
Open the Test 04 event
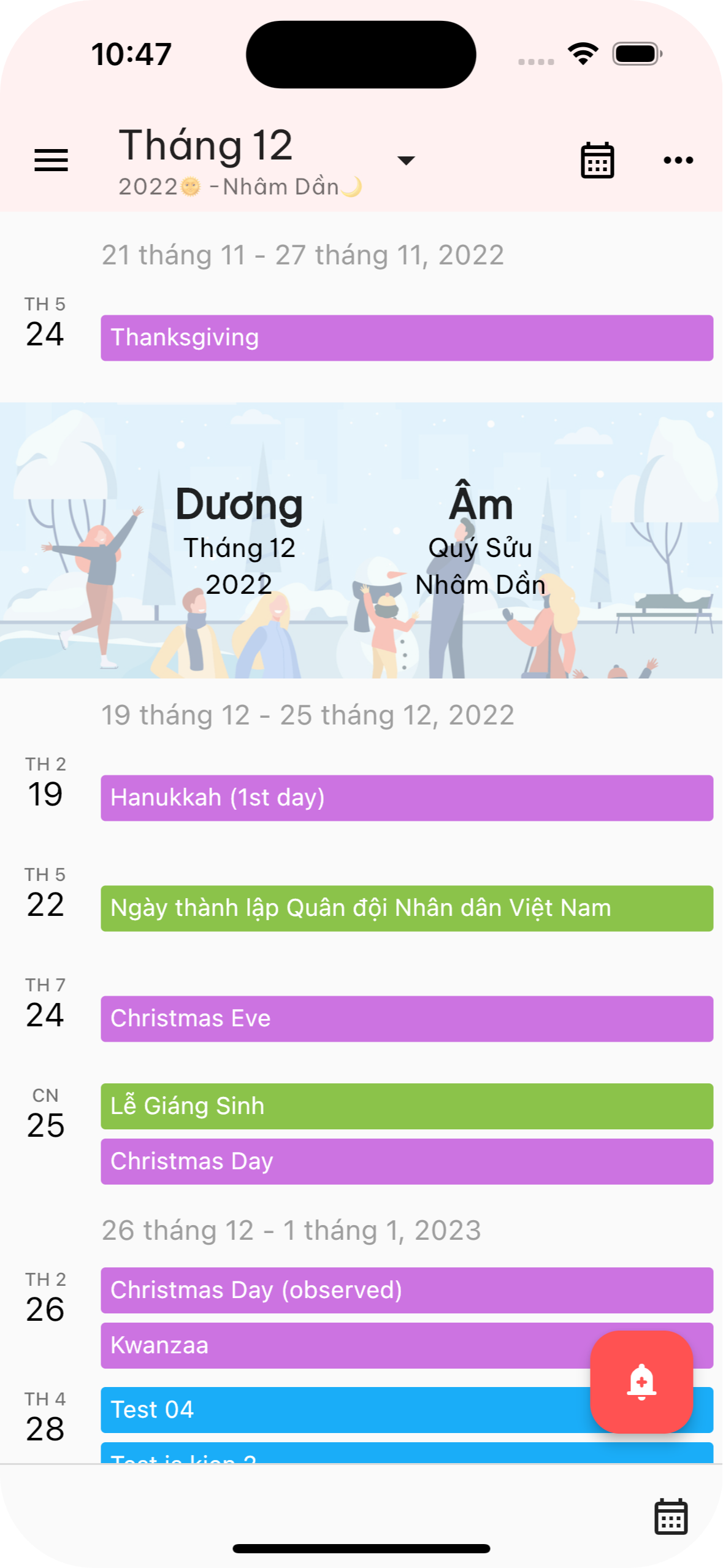click(343, 1410)
